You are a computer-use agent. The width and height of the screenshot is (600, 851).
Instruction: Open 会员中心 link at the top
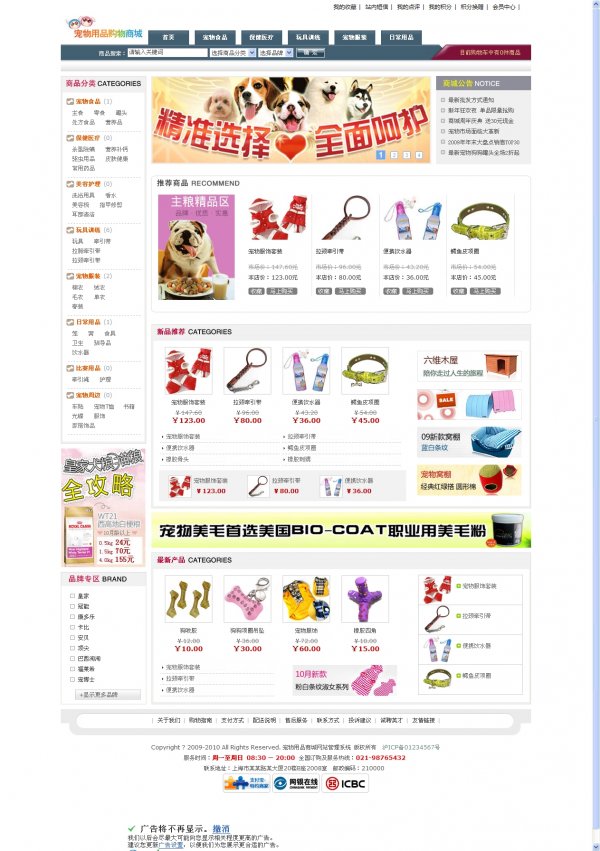tap(503, 6)
